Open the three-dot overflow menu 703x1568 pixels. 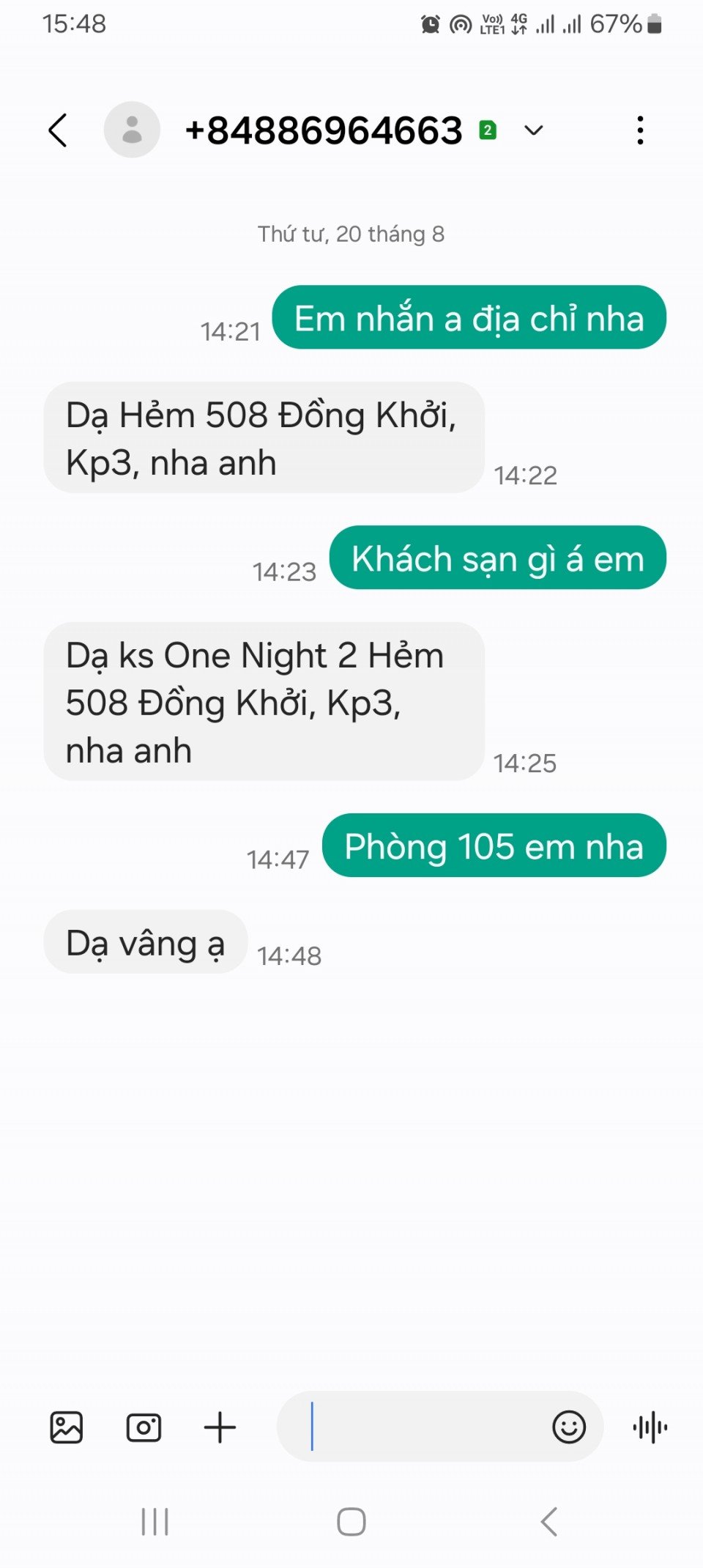tap(640, 130)
